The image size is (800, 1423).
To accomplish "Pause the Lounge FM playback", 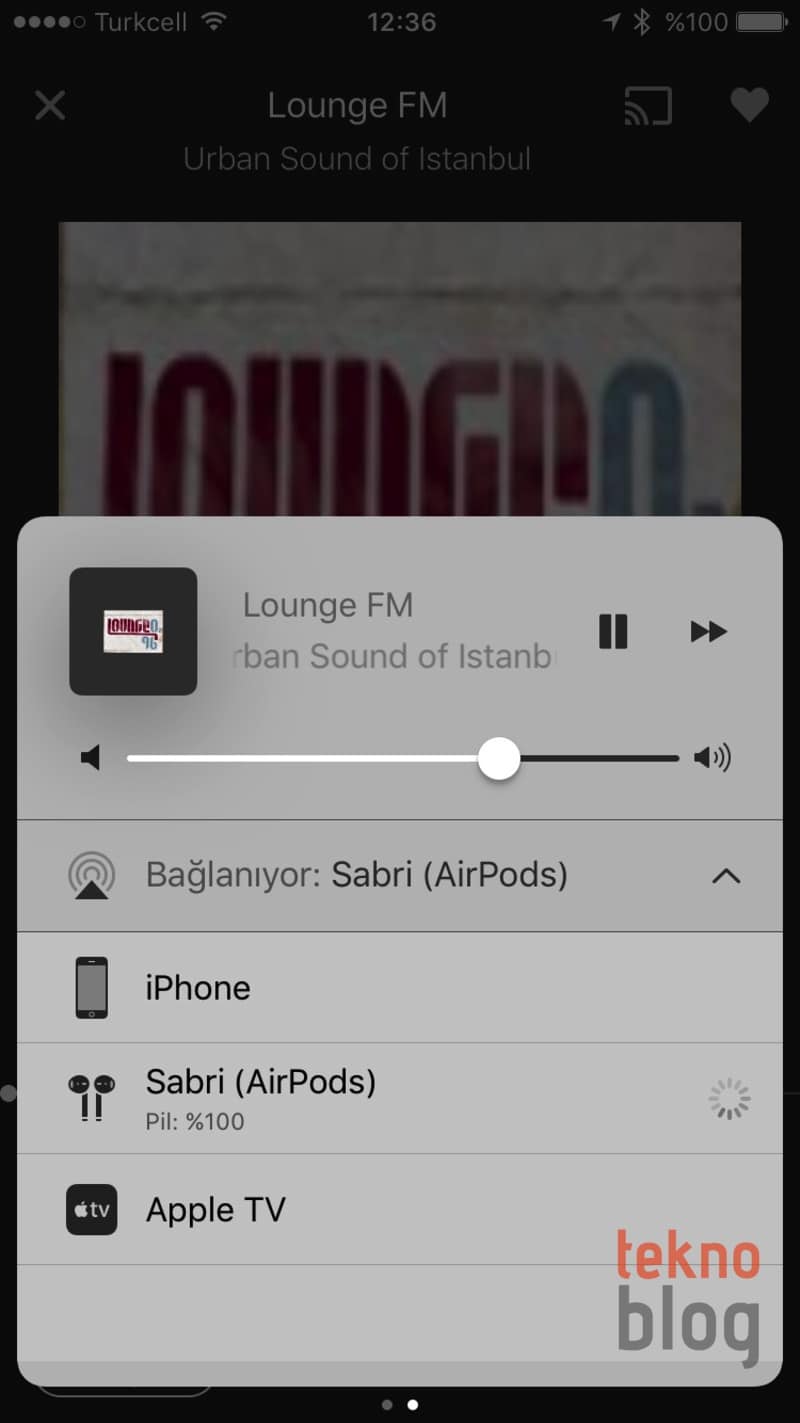I will (613, 632).
